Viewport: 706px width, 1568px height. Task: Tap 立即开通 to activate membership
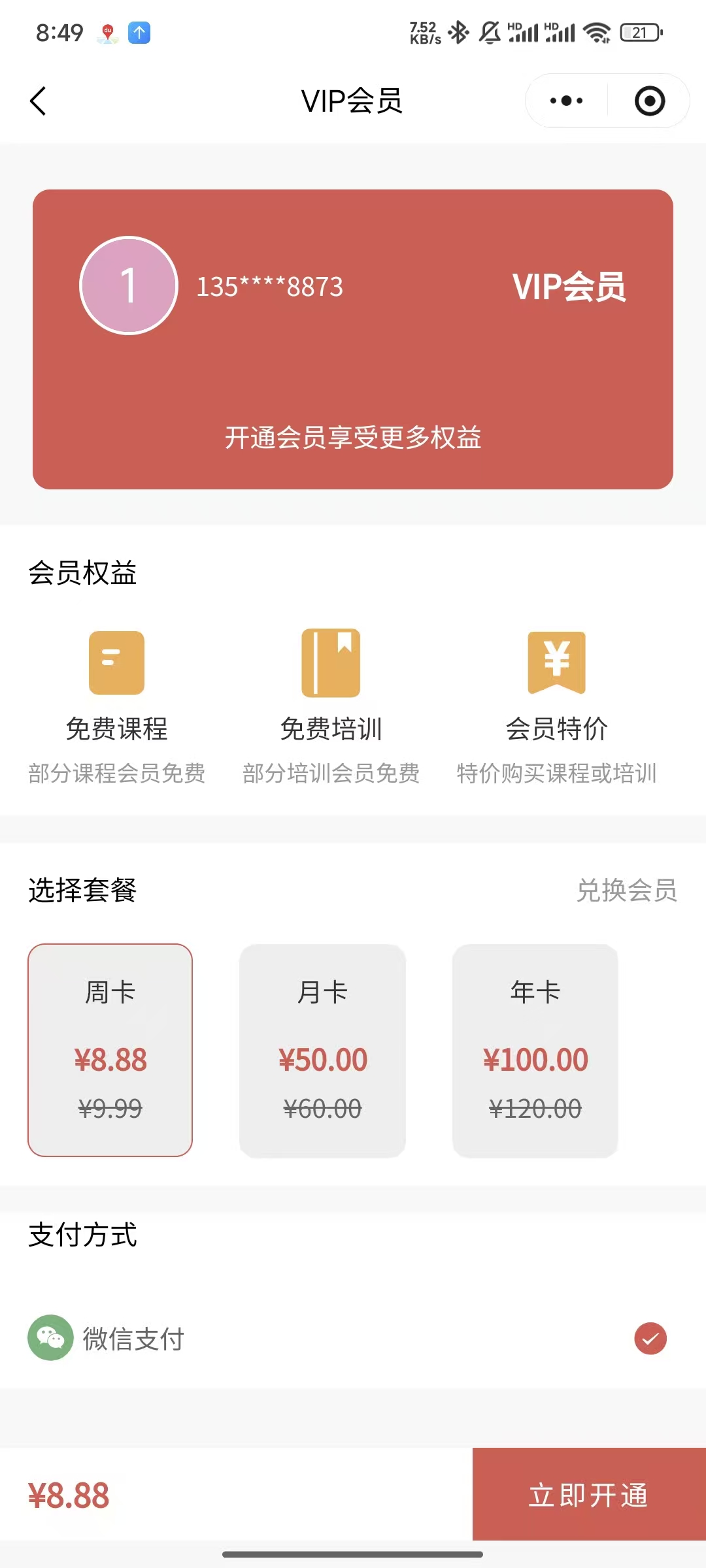tap(588, 1495)
